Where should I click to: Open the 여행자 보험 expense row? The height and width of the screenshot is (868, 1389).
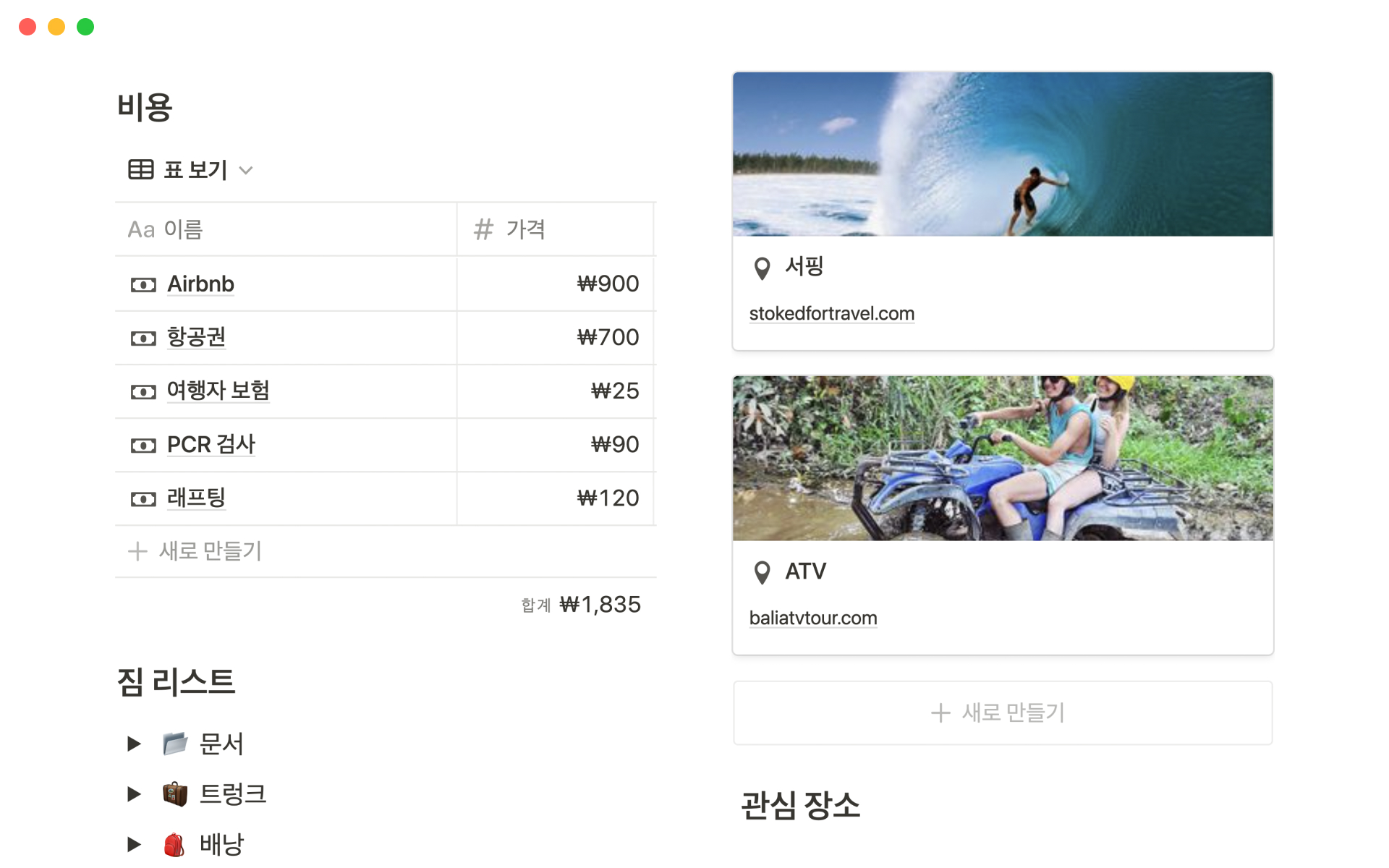[218, 391]
